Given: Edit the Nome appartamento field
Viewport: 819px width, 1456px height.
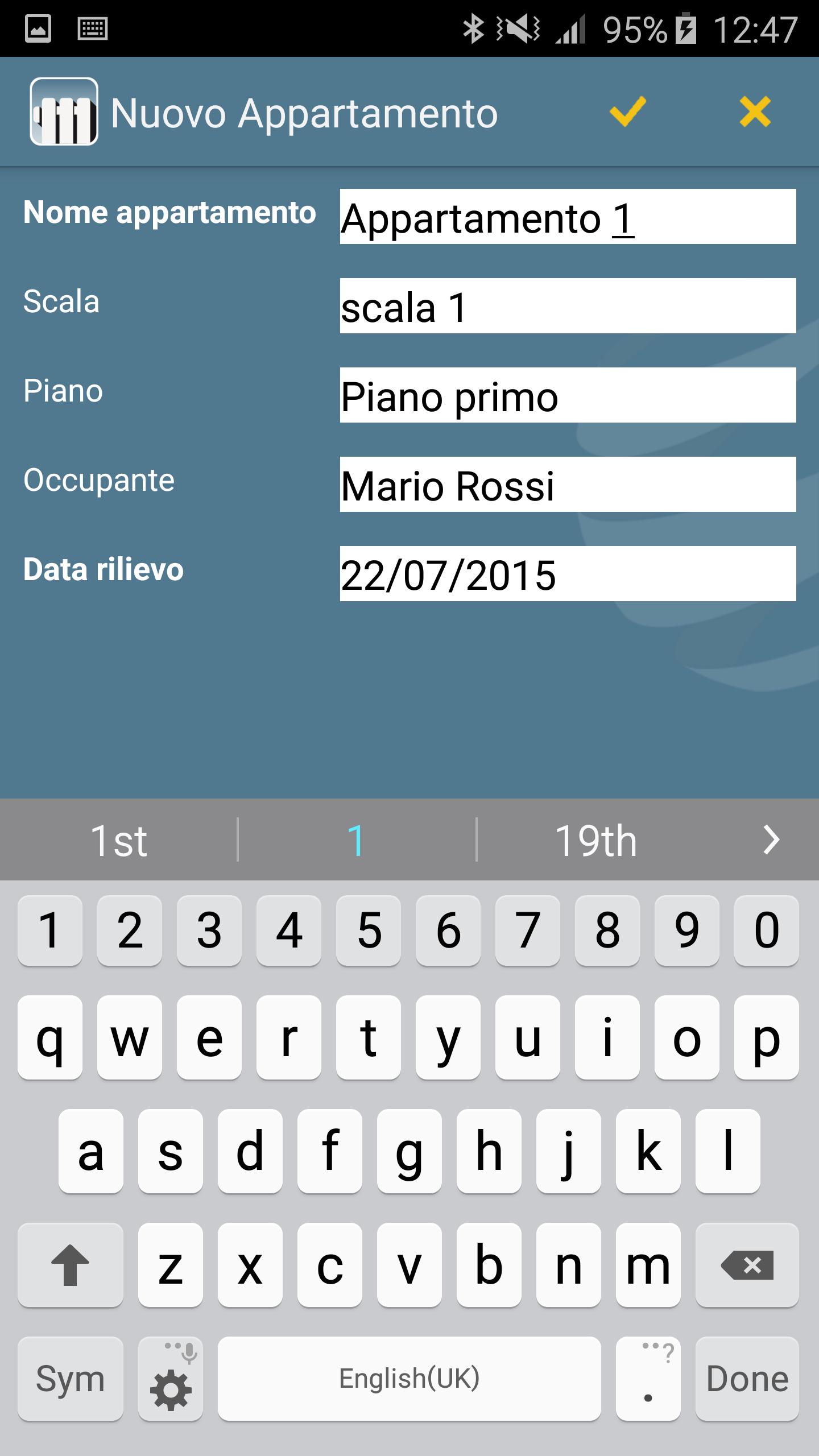Looking at the screenshot, I should (568, 217).
